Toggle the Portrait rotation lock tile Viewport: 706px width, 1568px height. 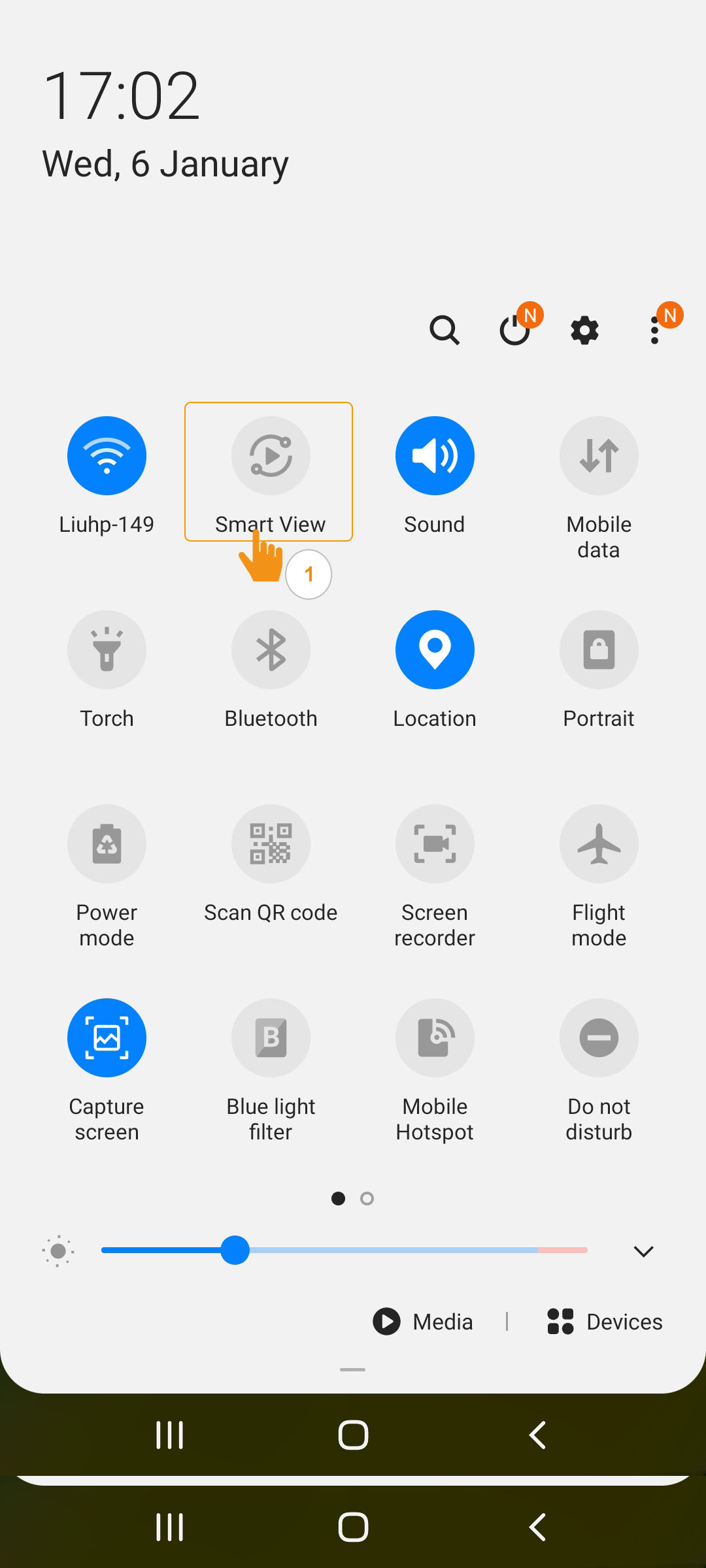pos(599,649)
